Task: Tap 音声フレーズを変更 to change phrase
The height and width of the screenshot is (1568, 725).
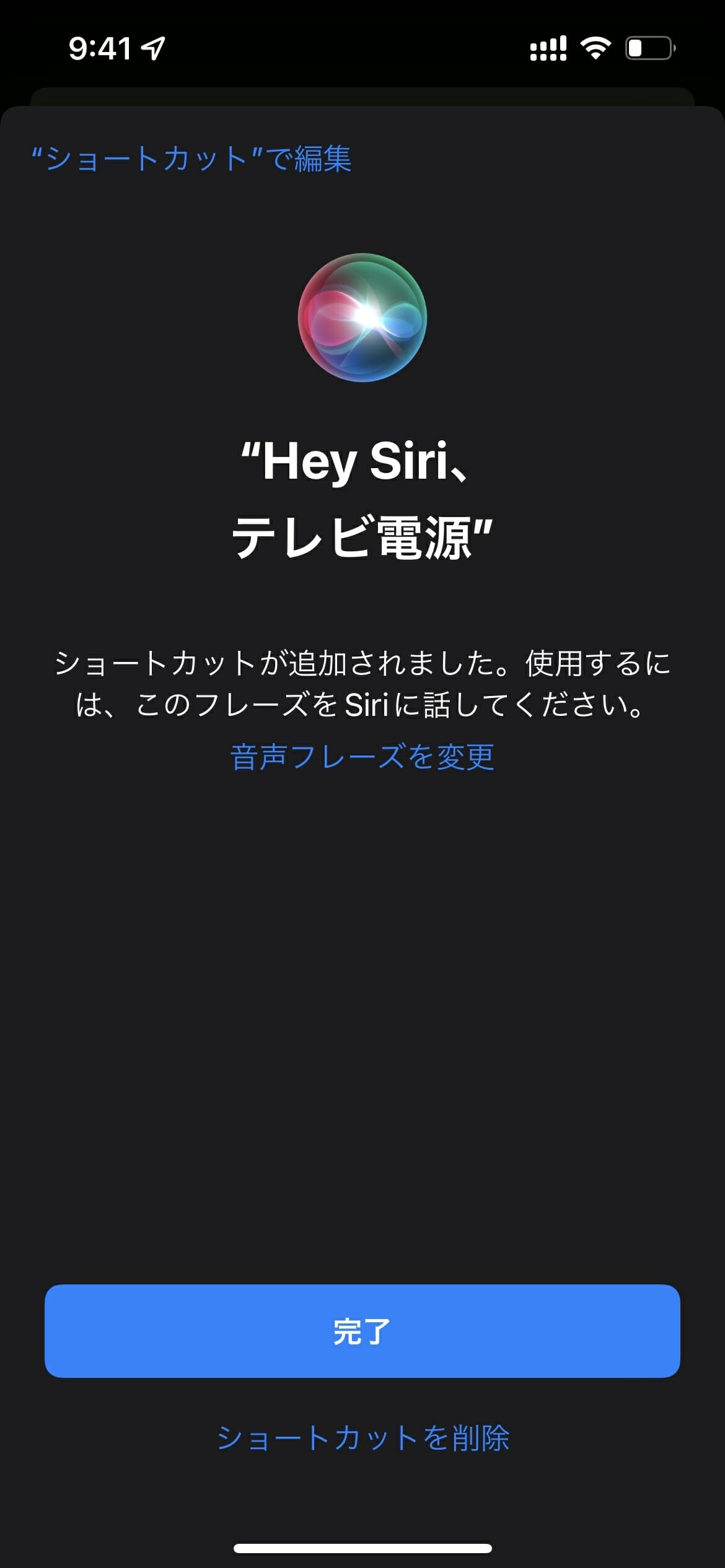Action: coord(362,757)
